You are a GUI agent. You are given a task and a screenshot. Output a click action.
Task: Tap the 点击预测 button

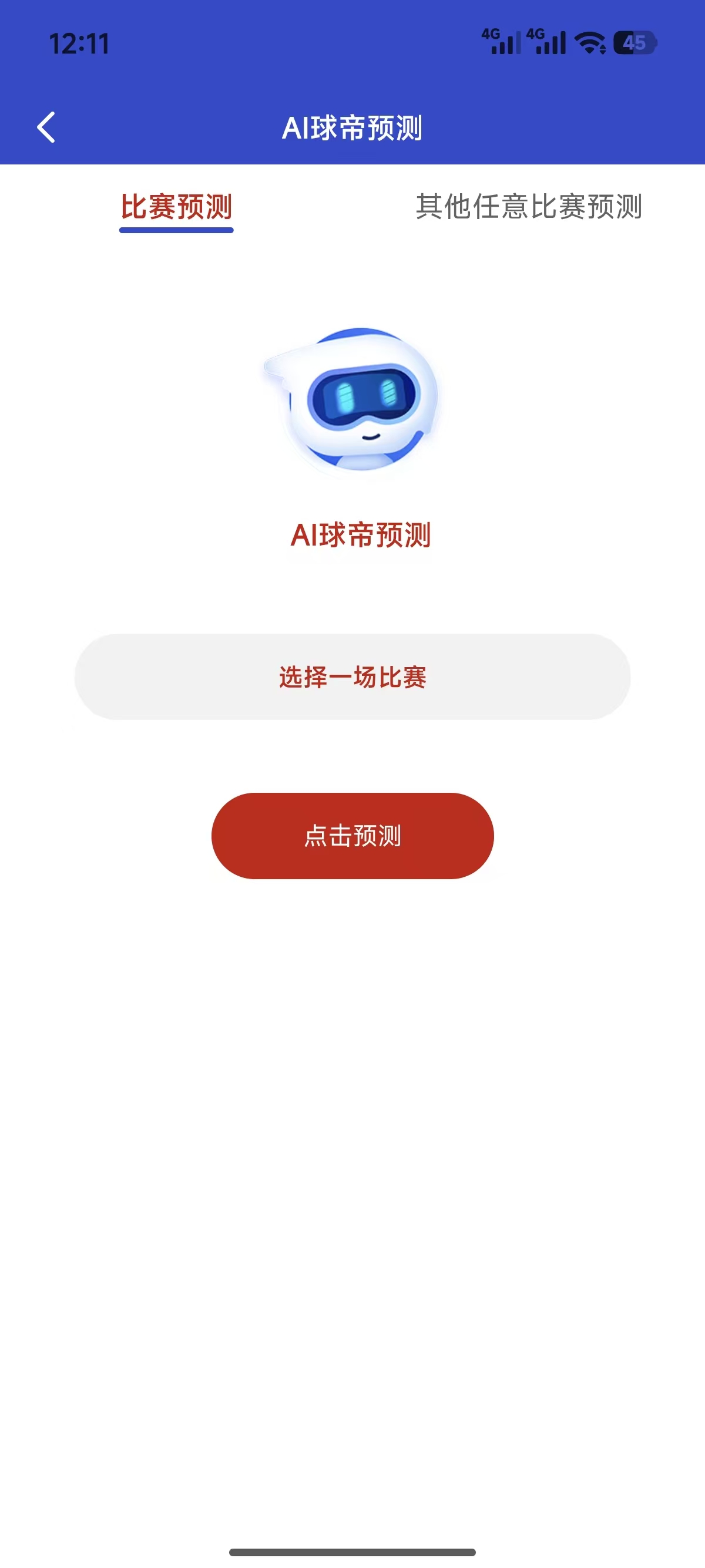click(352, 836)
